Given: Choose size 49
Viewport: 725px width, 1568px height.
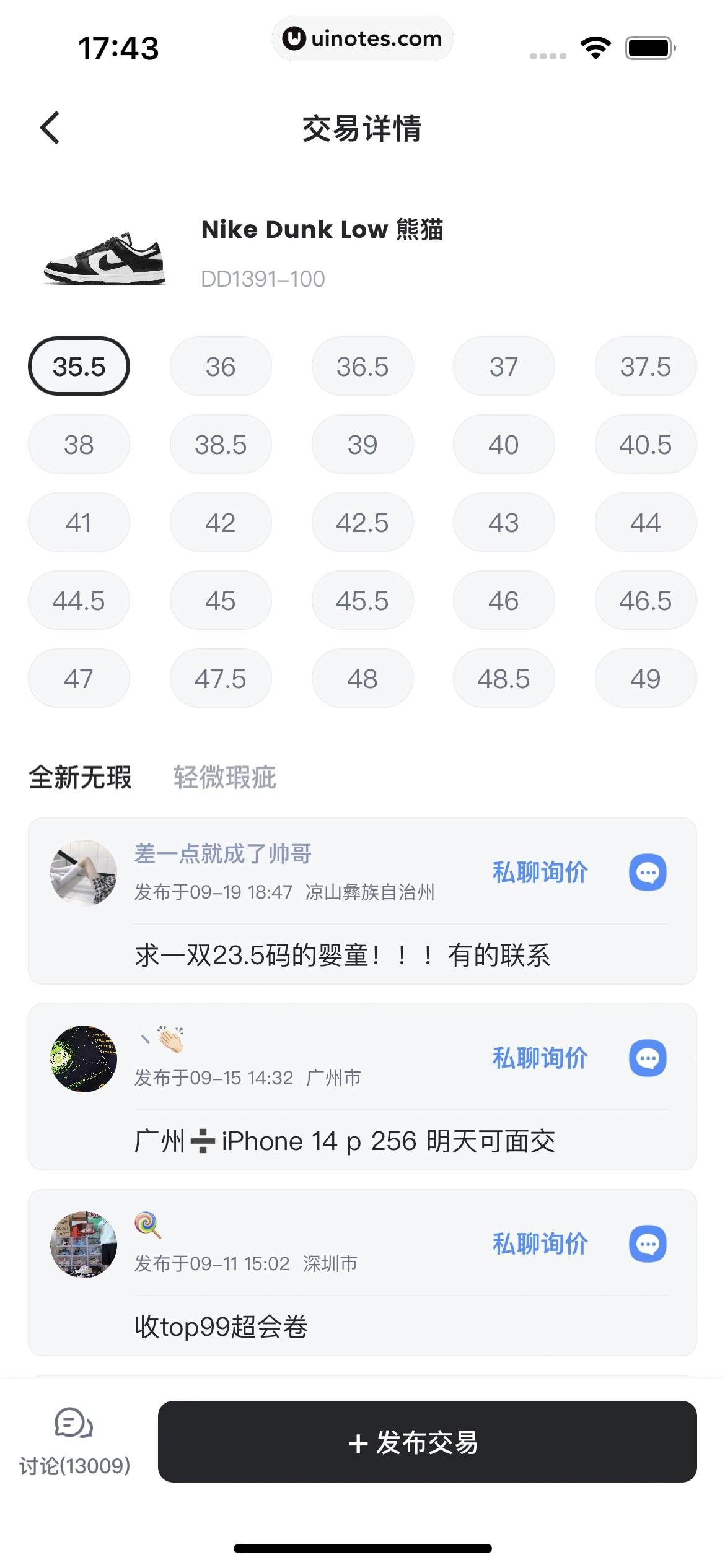Looking at the screenshot, I should point(645,679).
